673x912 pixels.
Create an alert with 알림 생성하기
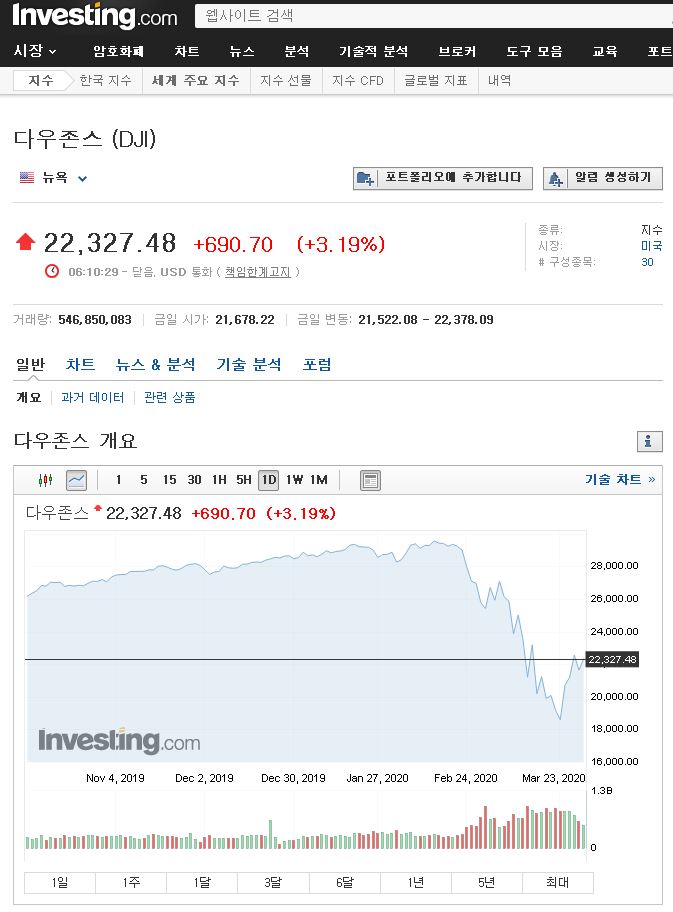click(603, 178)
